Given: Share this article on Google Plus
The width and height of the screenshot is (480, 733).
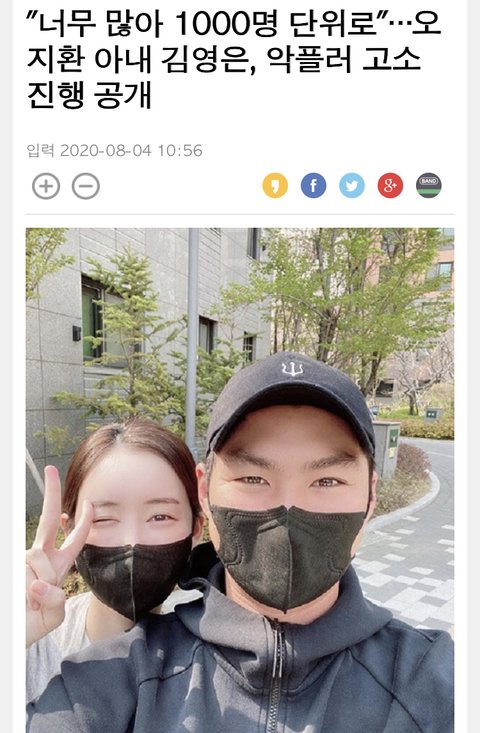Looking at the screenshot, I should coord(390,185).
